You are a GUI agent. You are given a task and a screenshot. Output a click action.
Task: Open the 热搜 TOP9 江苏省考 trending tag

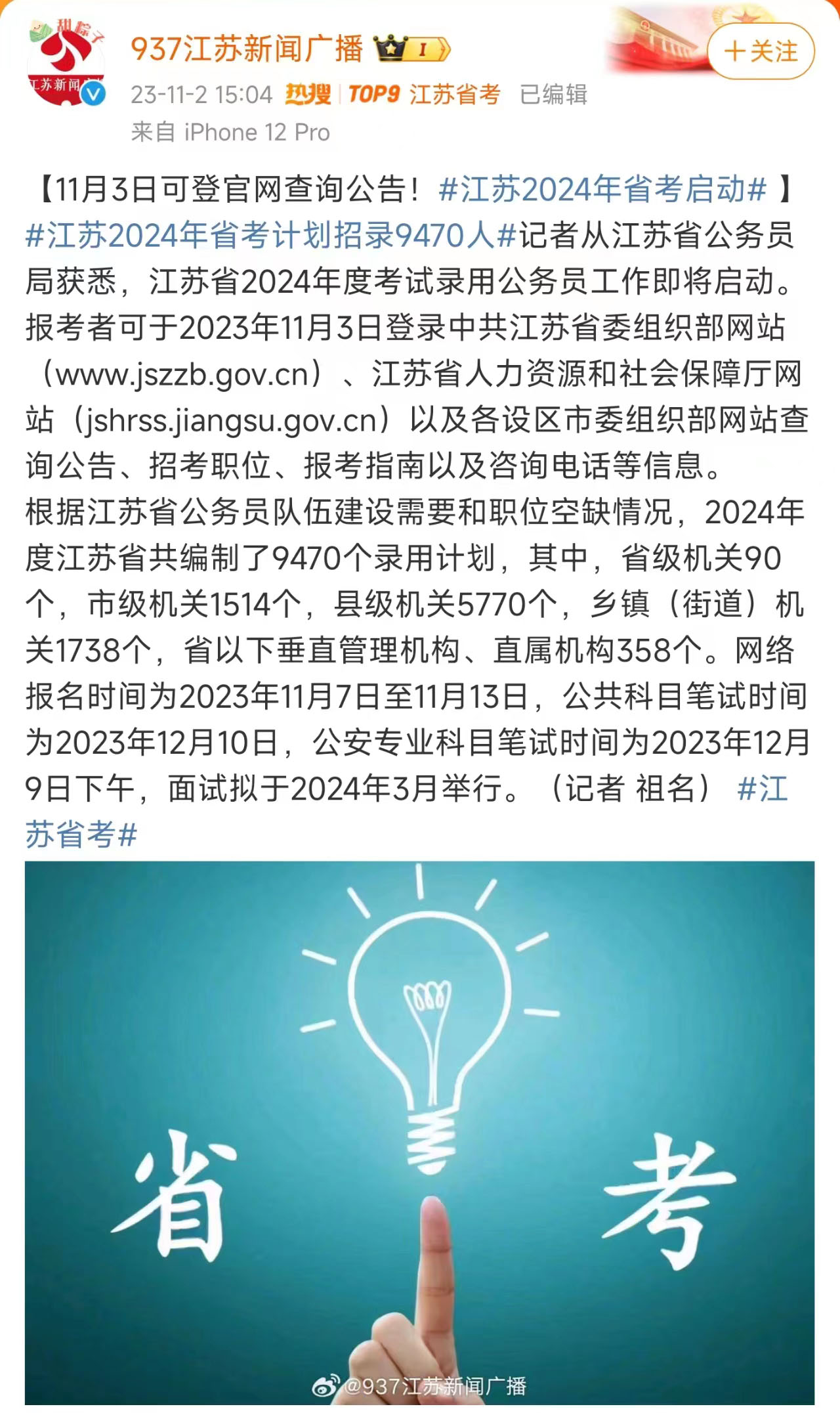tap(392, 95)
